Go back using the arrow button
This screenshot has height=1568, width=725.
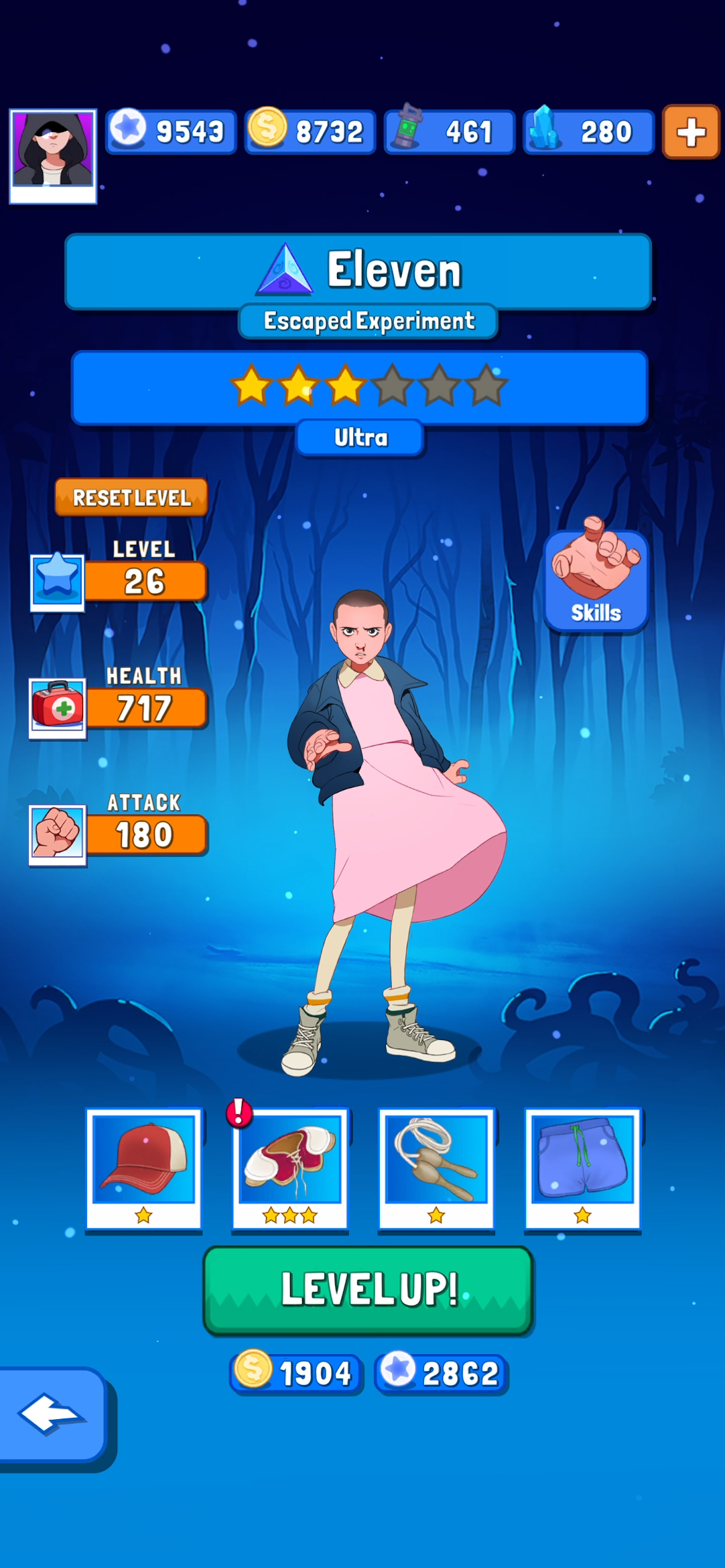pos(52,1415)
